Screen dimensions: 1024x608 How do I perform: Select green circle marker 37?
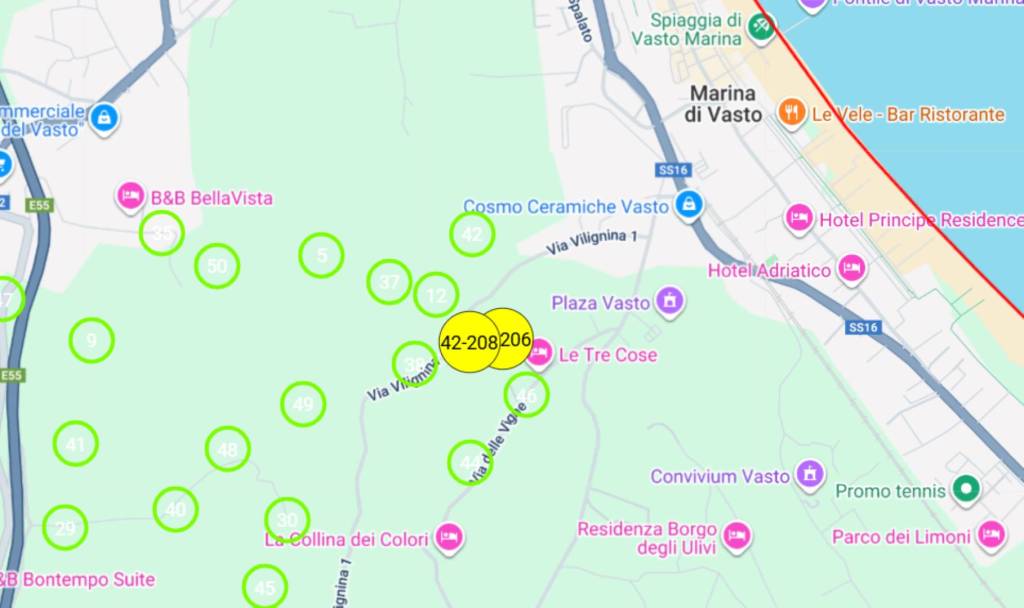tap(389, 282)
